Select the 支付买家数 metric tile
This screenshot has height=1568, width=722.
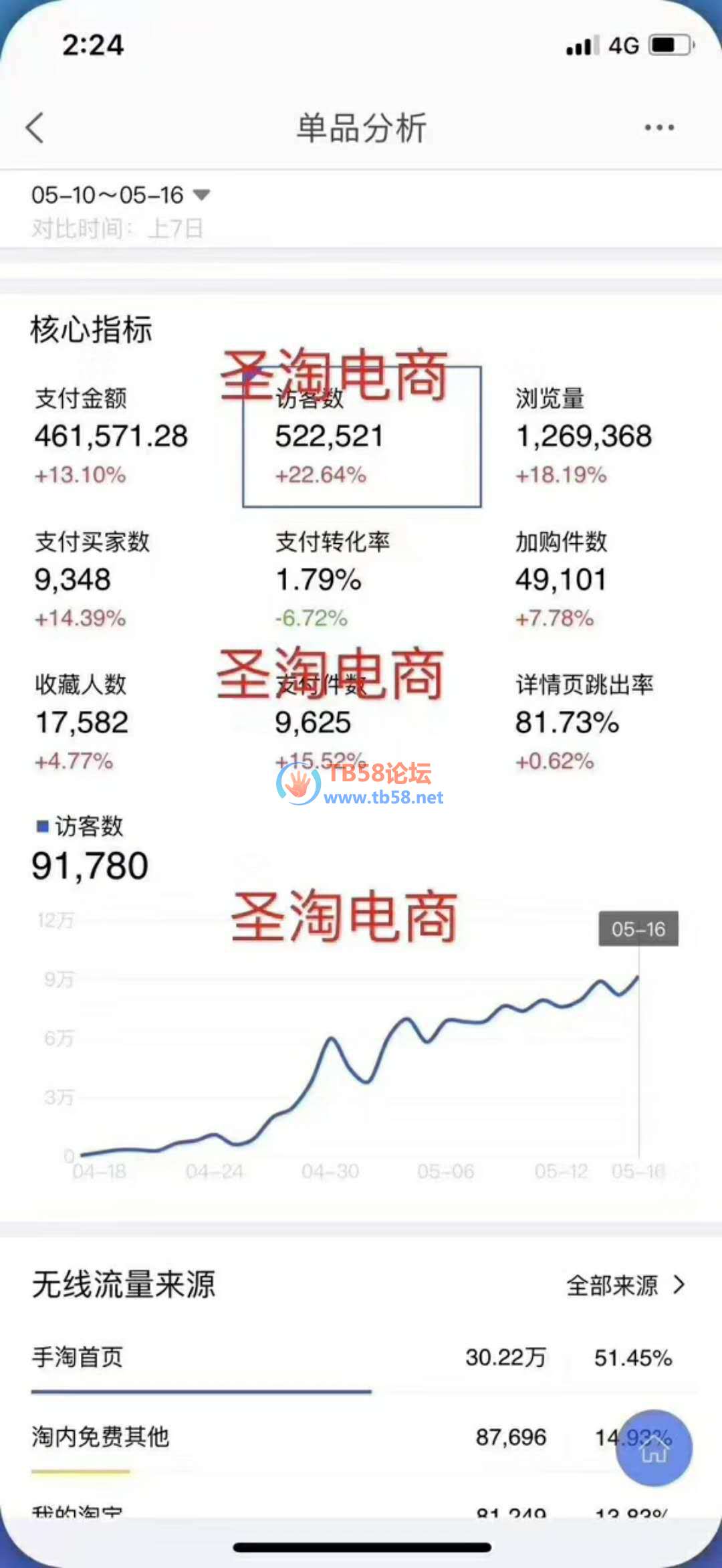[92, 579]
